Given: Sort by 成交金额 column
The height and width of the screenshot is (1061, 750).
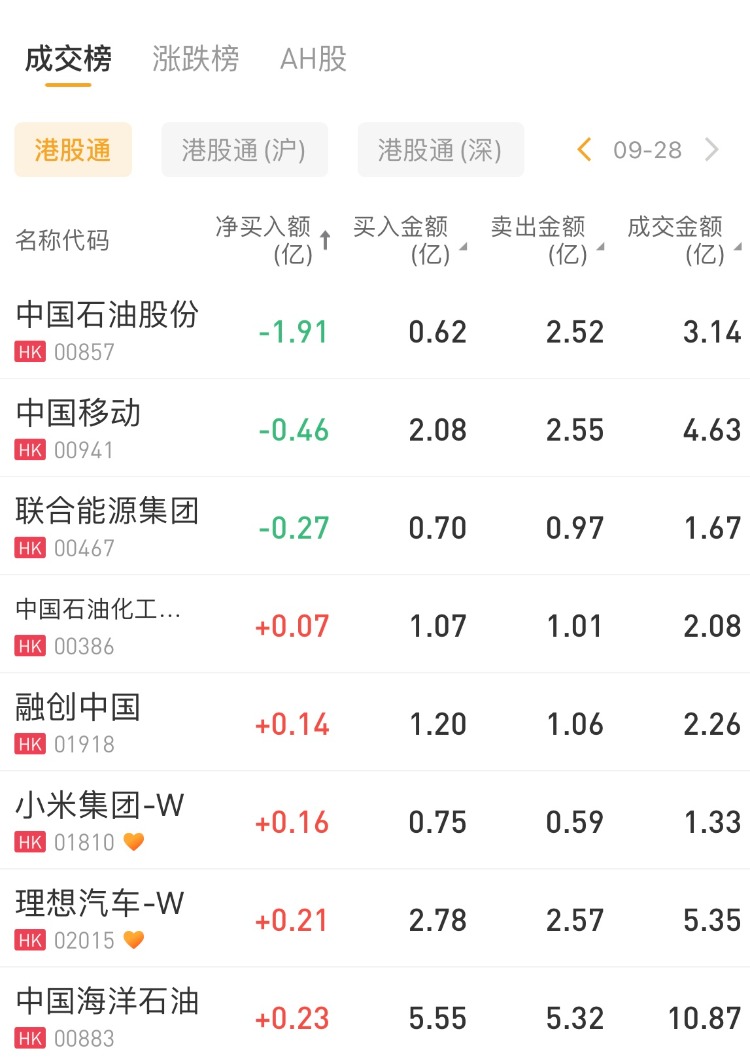Looking at the screenshot, I should point(683,240).
